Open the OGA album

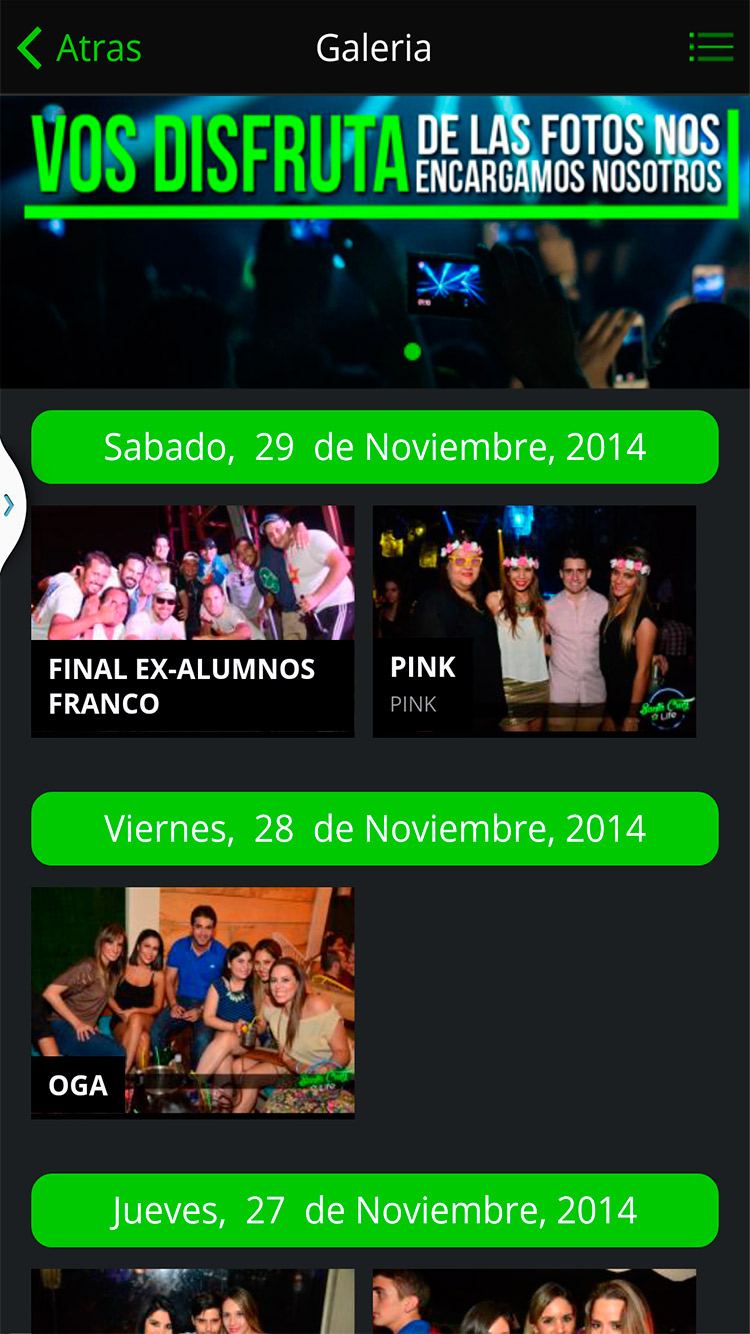[192, 1002]
